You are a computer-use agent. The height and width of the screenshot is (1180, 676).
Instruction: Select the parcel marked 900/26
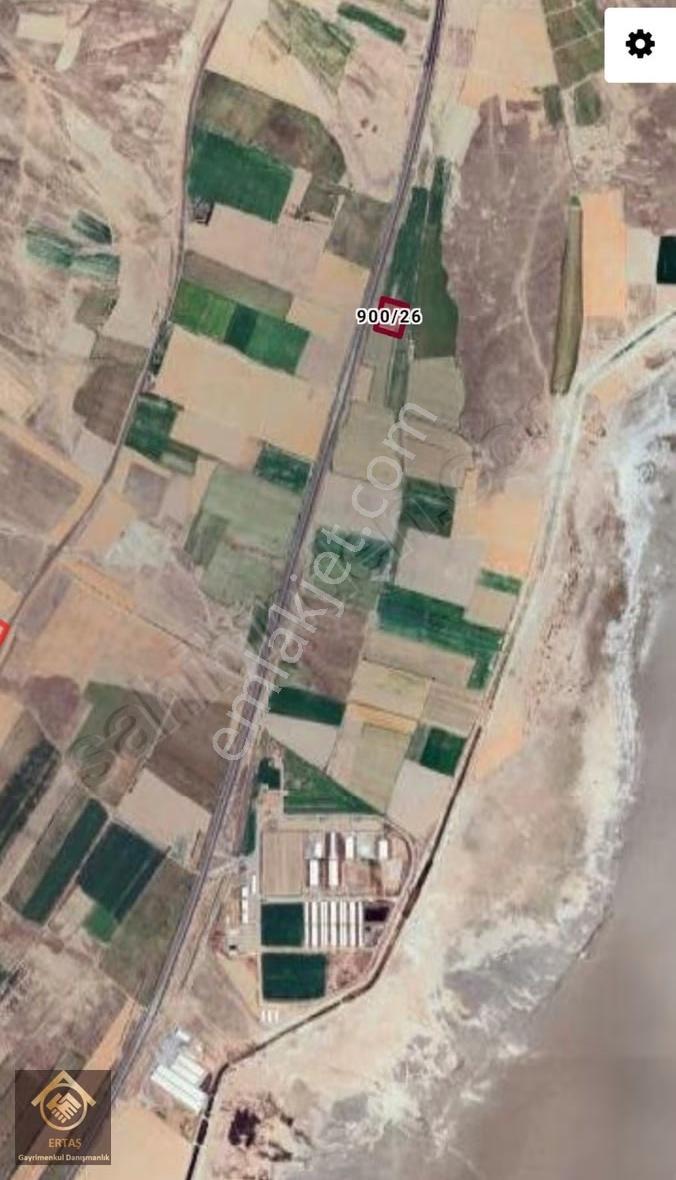(x=392, y=317)
